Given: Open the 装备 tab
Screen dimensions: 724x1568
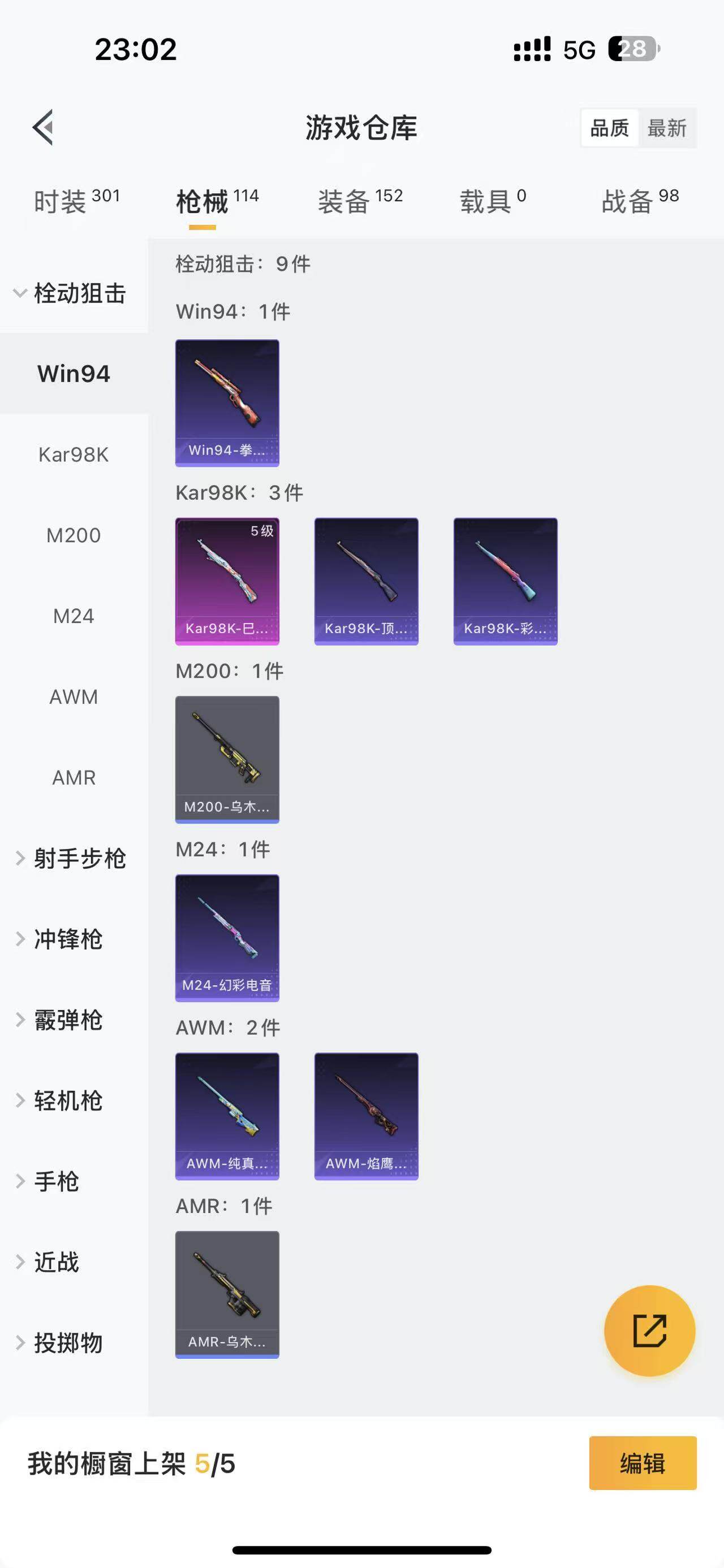Looking at the screenshot, I should (x=360, y=201).
